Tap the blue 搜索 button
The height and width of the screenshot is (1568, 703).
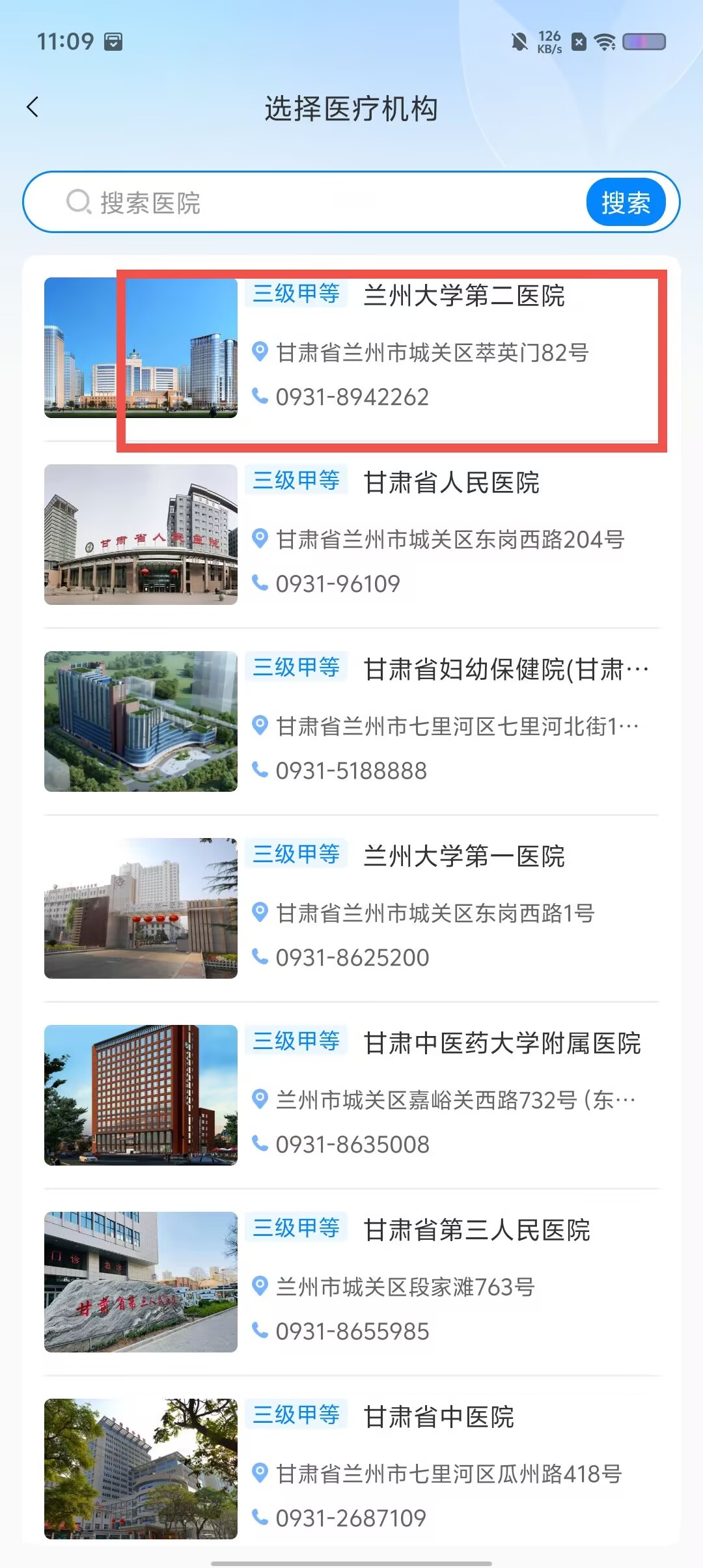626,203
